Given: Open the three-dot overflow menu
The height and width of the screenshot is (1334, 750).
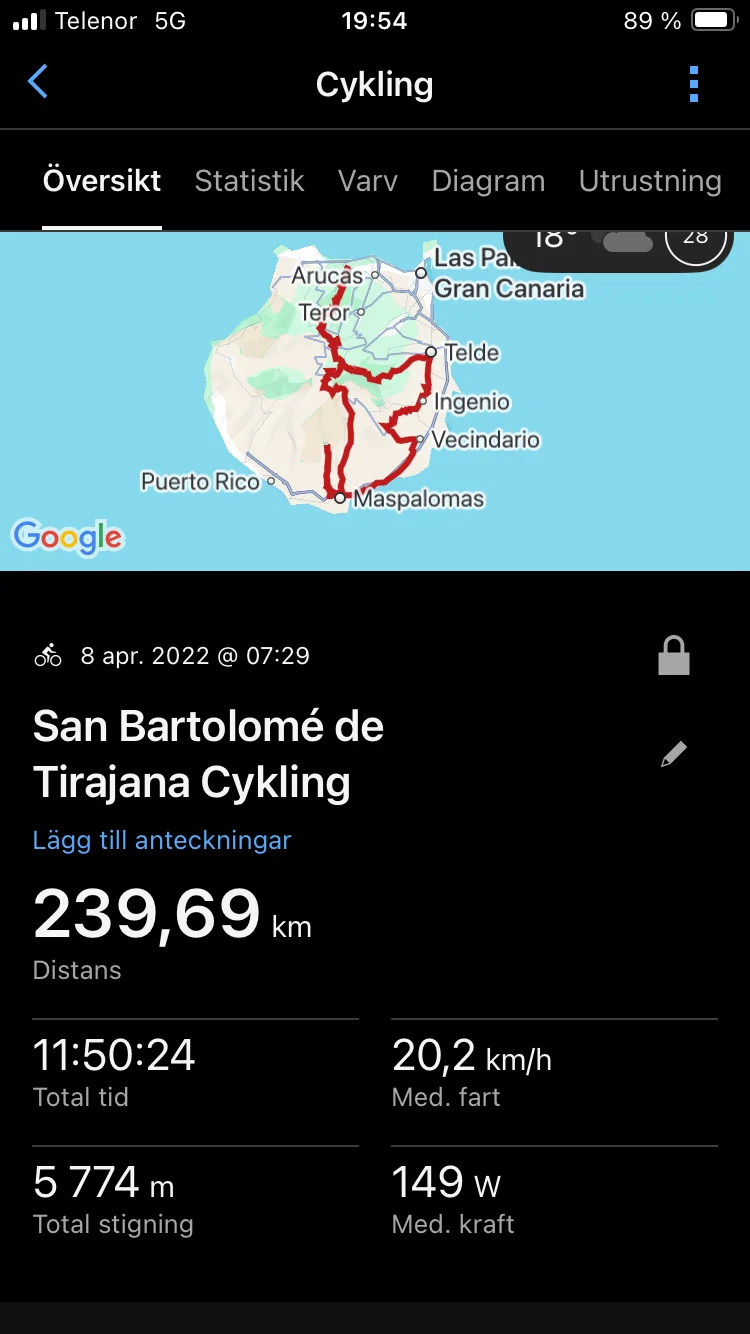Looking at the screenshot, I should click(694, 85).
